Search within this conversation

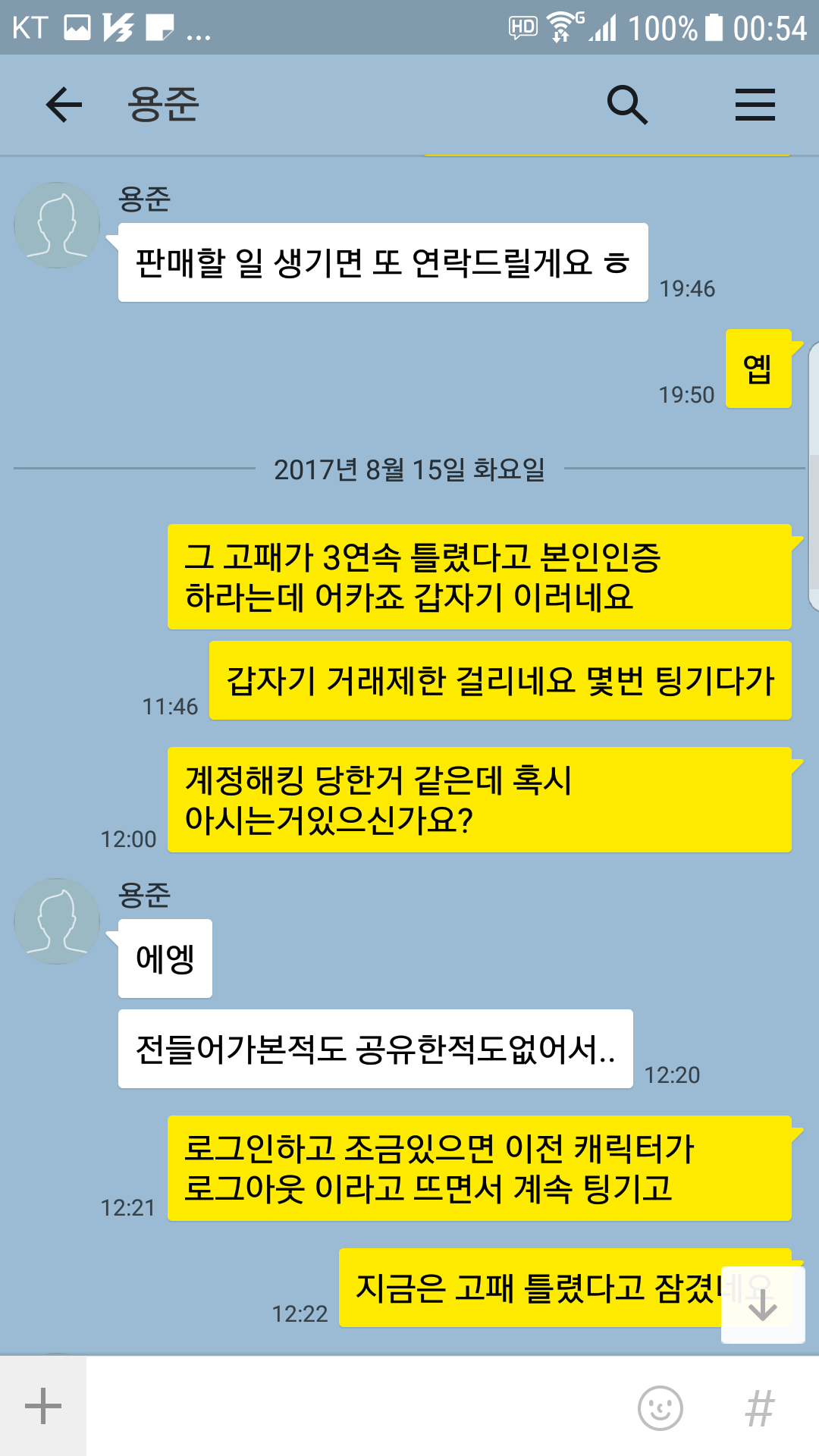tap(627, 105)
